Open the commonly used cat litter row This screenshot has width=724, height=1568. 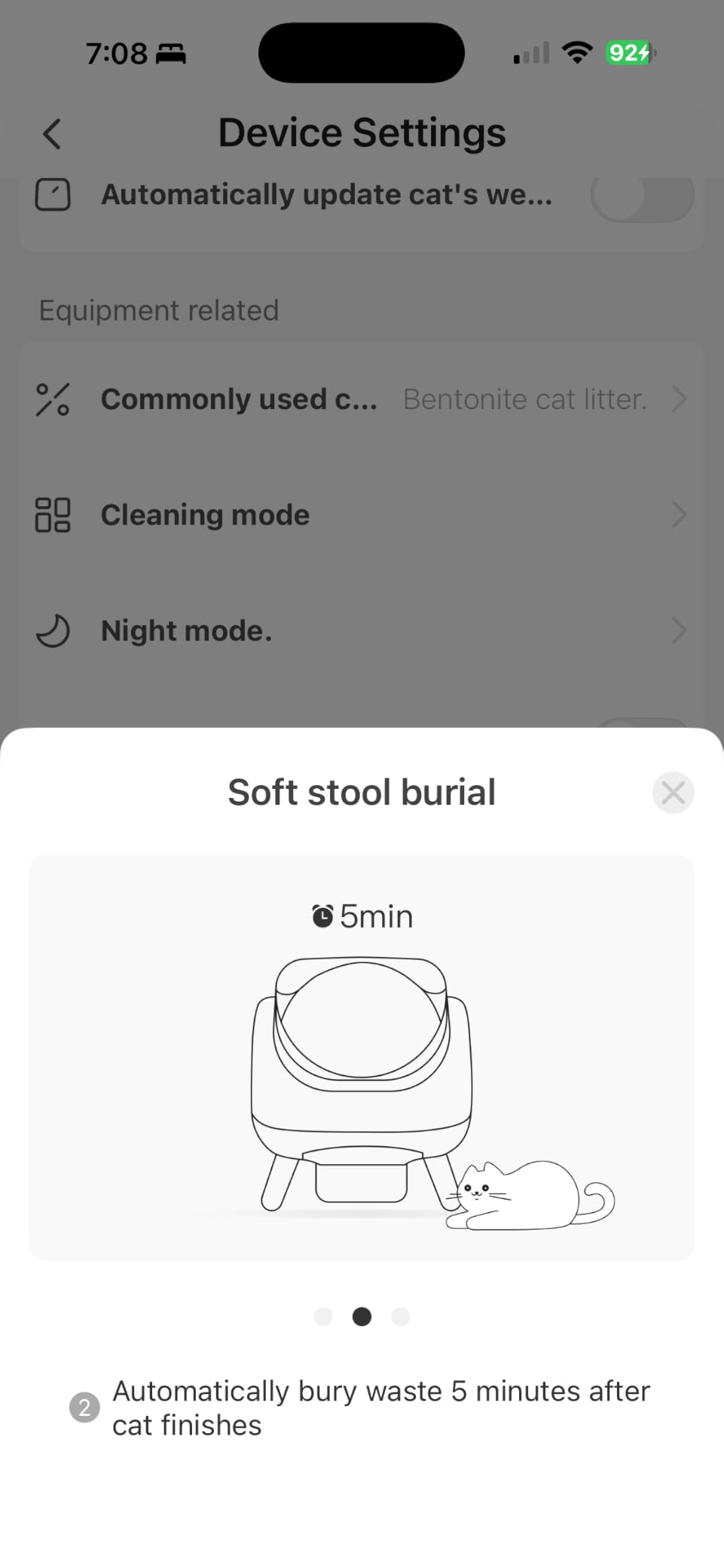pos(362,399)
